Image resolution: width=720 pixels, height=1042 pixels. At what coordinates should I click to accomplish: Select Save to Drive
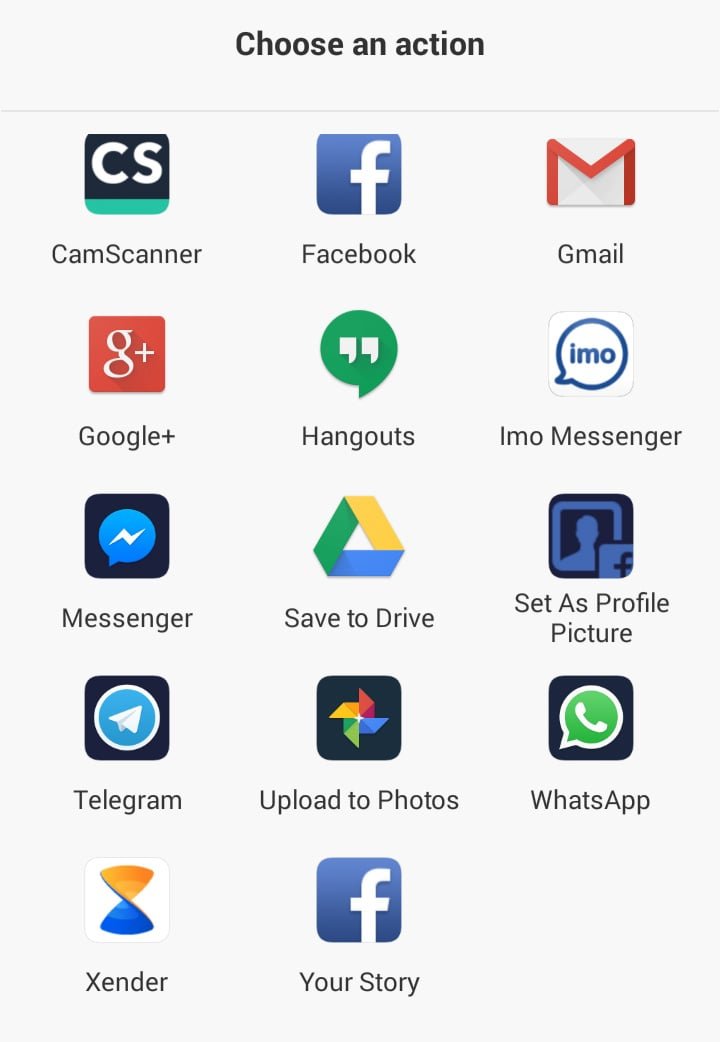pyautogui.click(x=359, y=537)
